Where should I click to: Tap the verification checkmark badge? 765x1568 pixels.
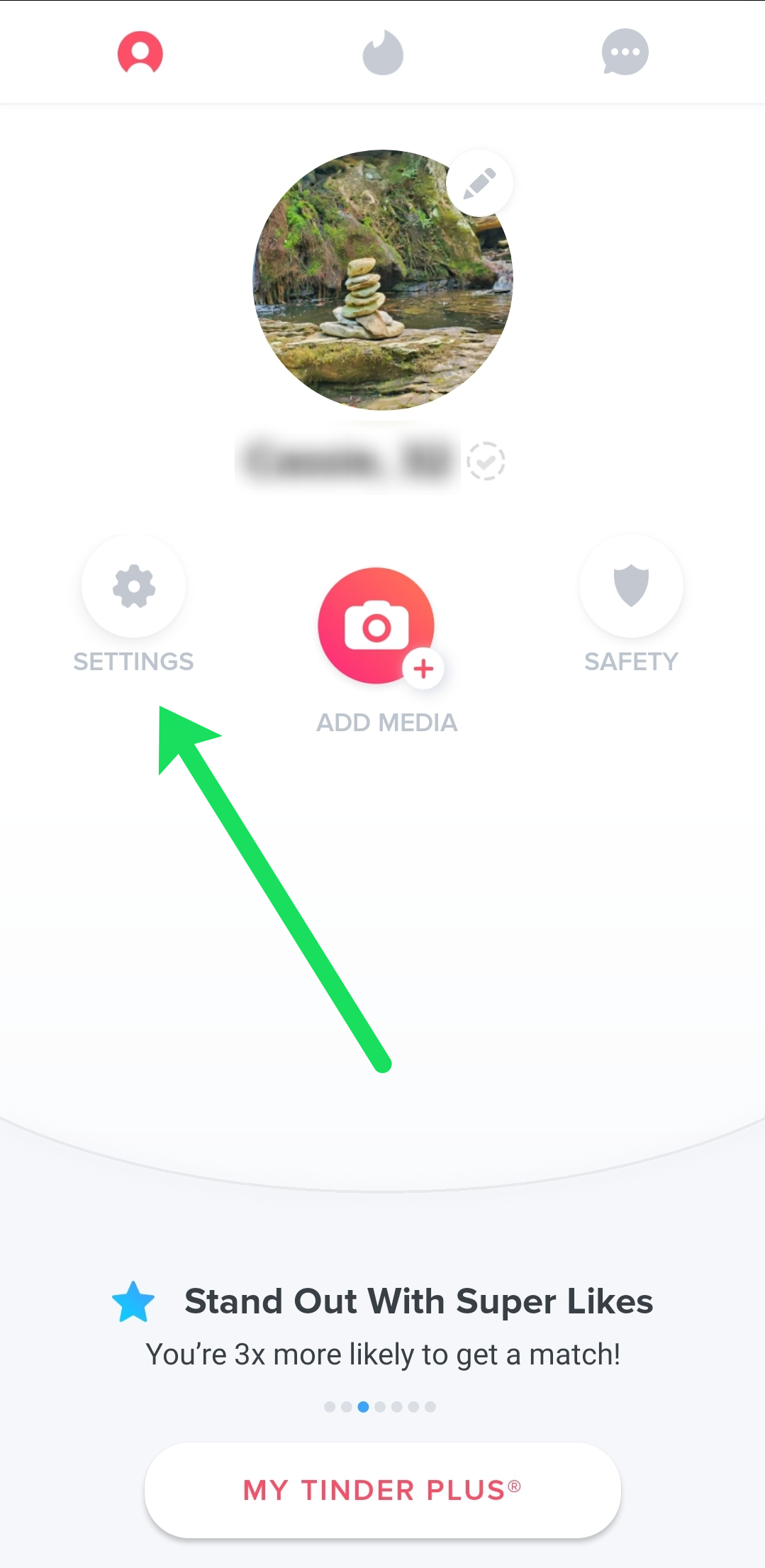click(x=486, y=461)
